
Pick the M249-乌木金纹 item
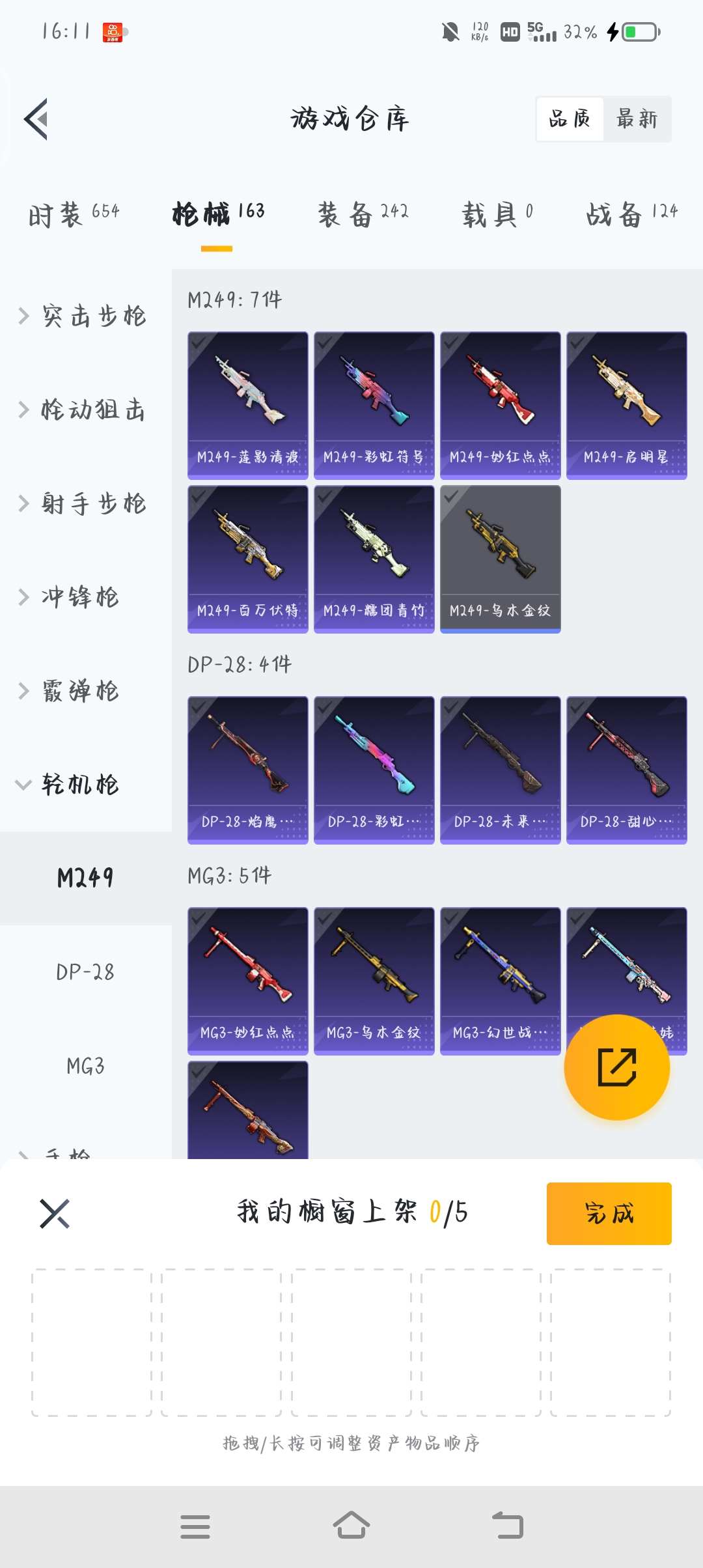tap(500, 559)
